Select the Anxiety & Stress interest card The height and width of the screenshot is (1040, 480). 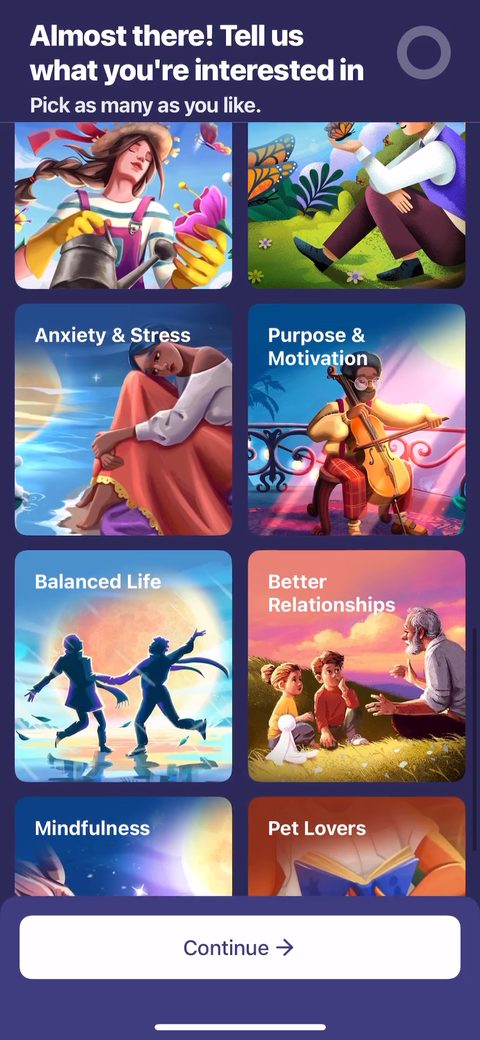point(123,420)
